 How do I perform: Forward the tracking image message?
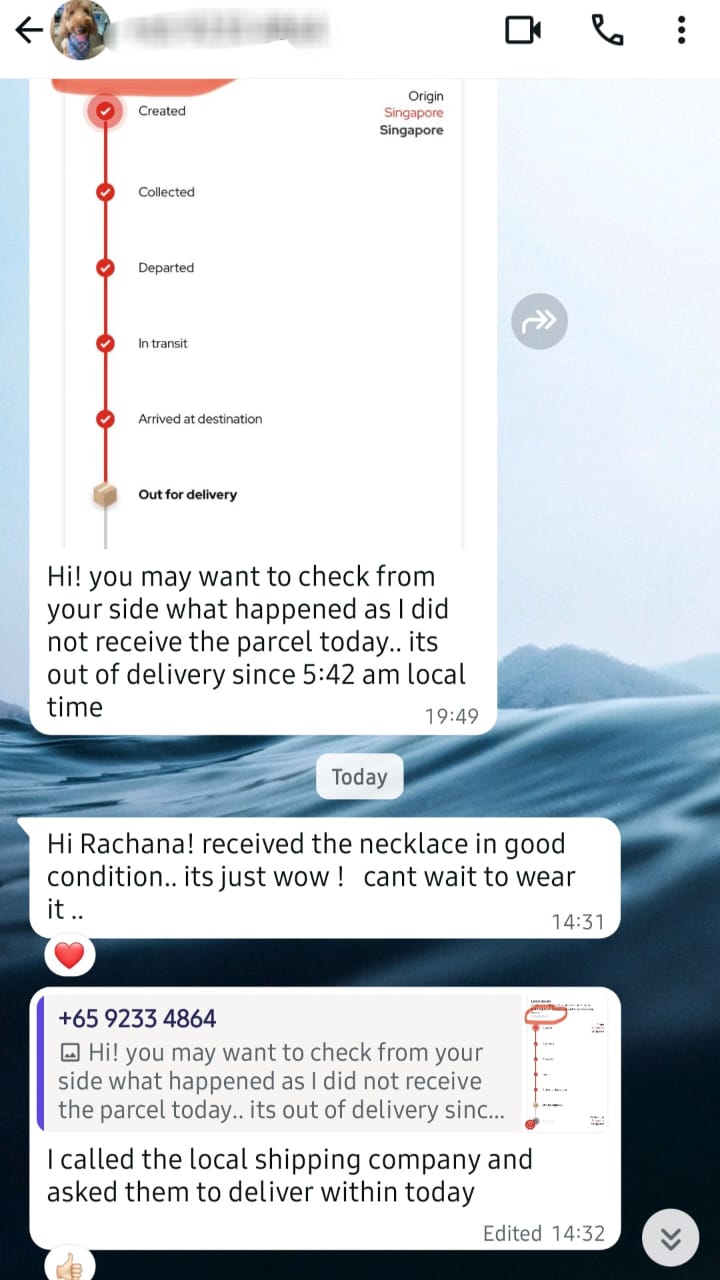tap(540, 321)
